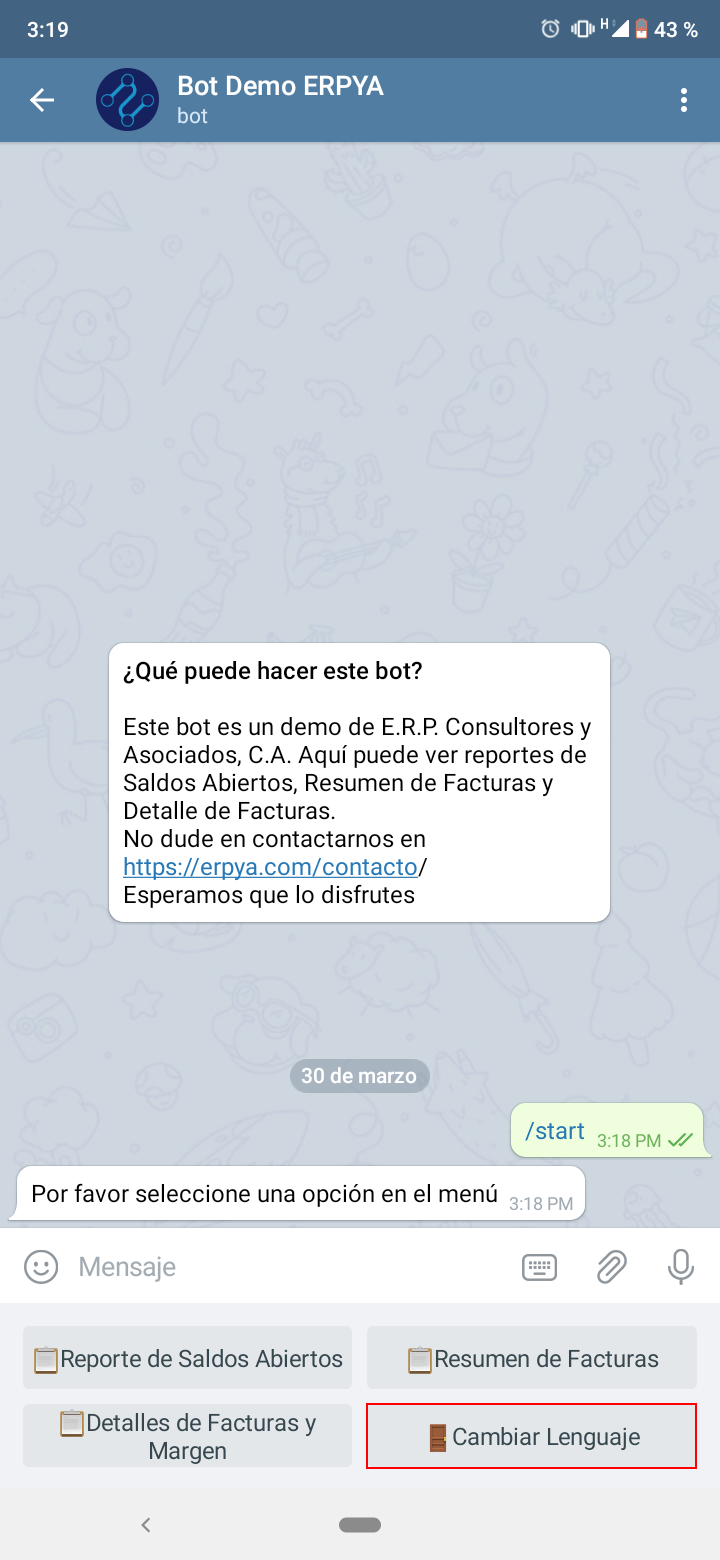Tap the /start command in the sent message
This screenshot has height=1560, width=720.
(554, 1130)
